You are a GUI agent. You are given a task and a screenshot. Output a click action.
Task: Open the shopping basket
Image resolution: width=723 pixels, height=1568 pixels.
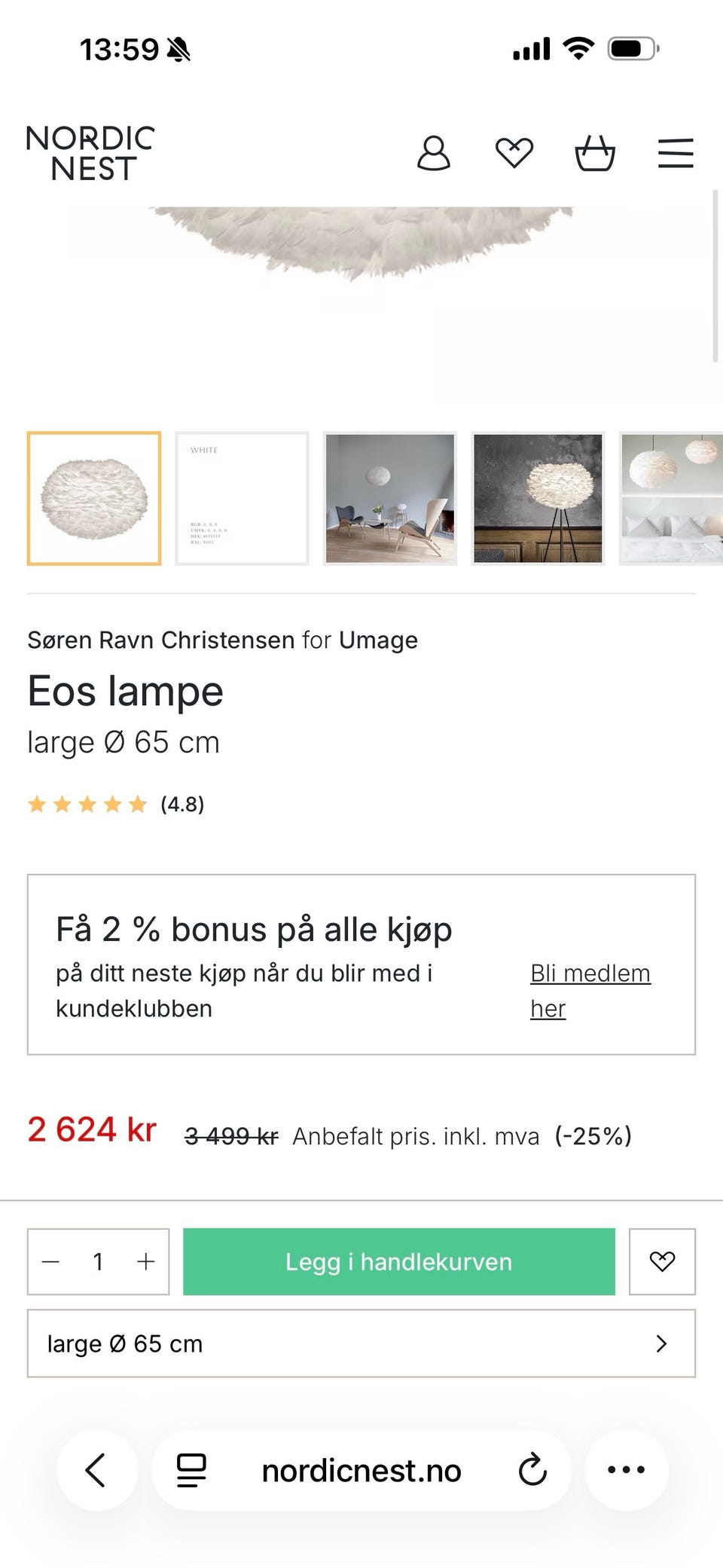[x=595, y=154]
